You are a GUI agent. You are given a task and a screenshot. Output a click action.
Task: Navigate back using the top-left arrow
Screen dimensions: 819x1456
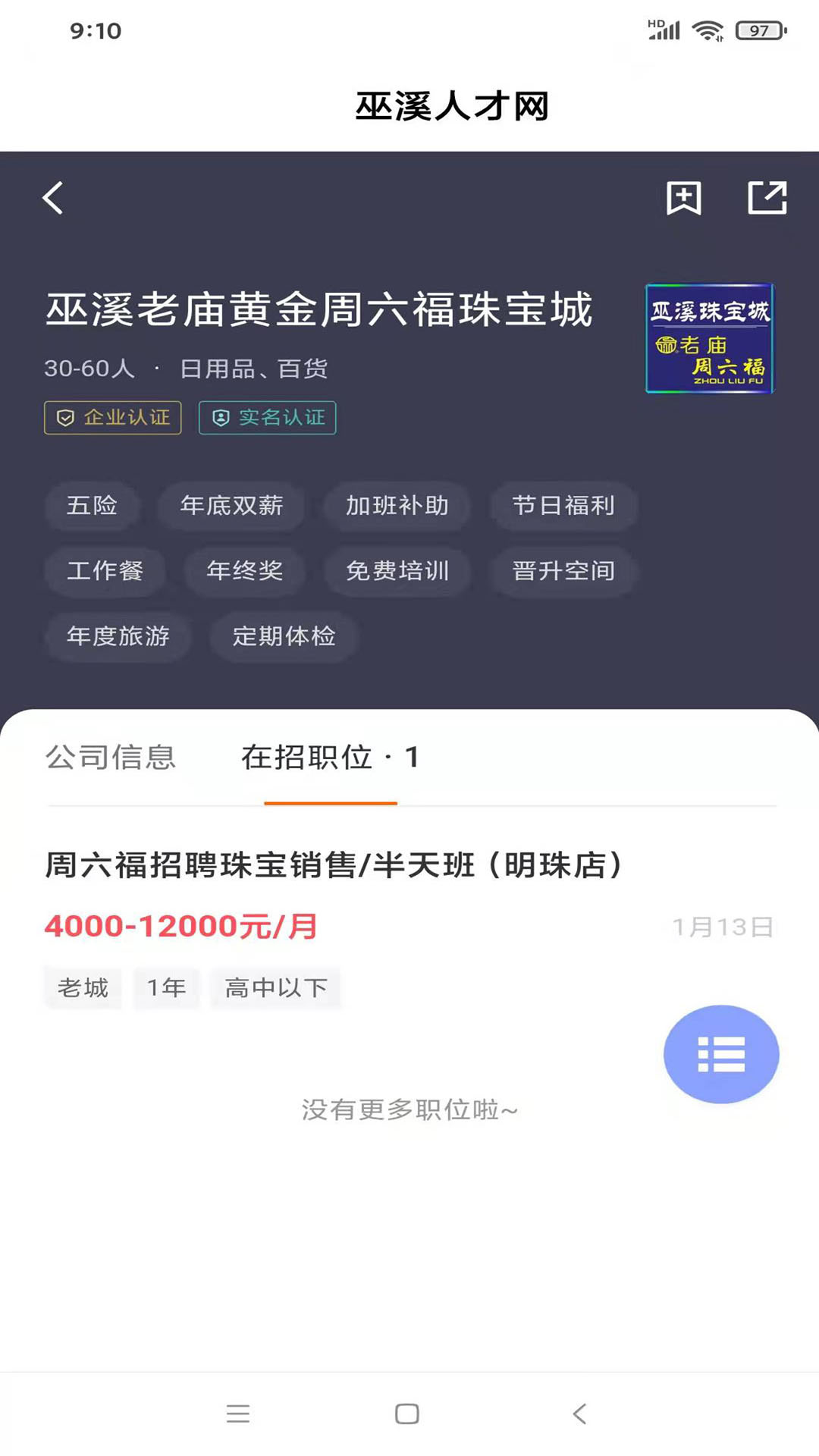point(52,197)
